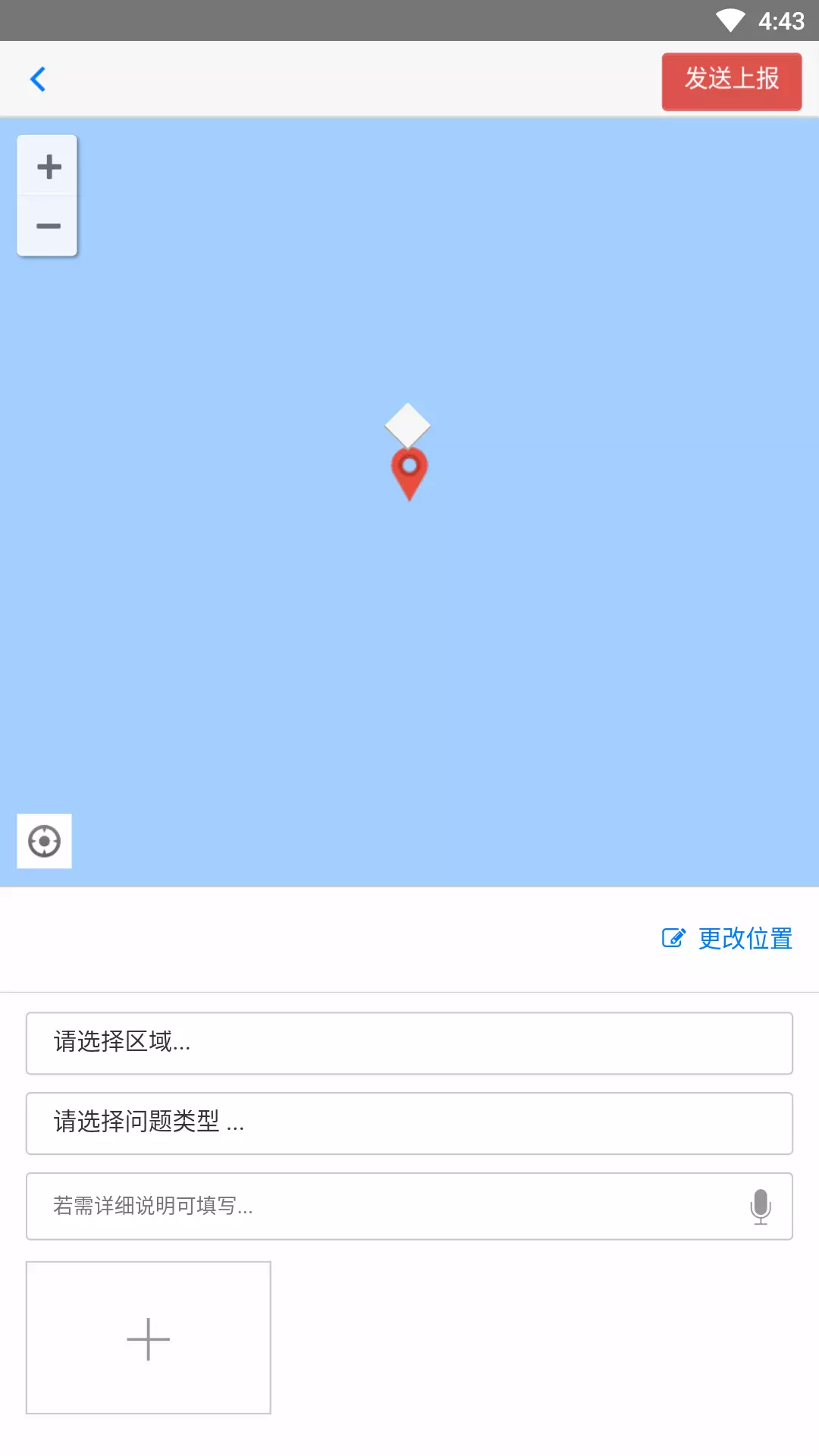
Task: Tap 更改位置 to change location
Action: (727, 939)
